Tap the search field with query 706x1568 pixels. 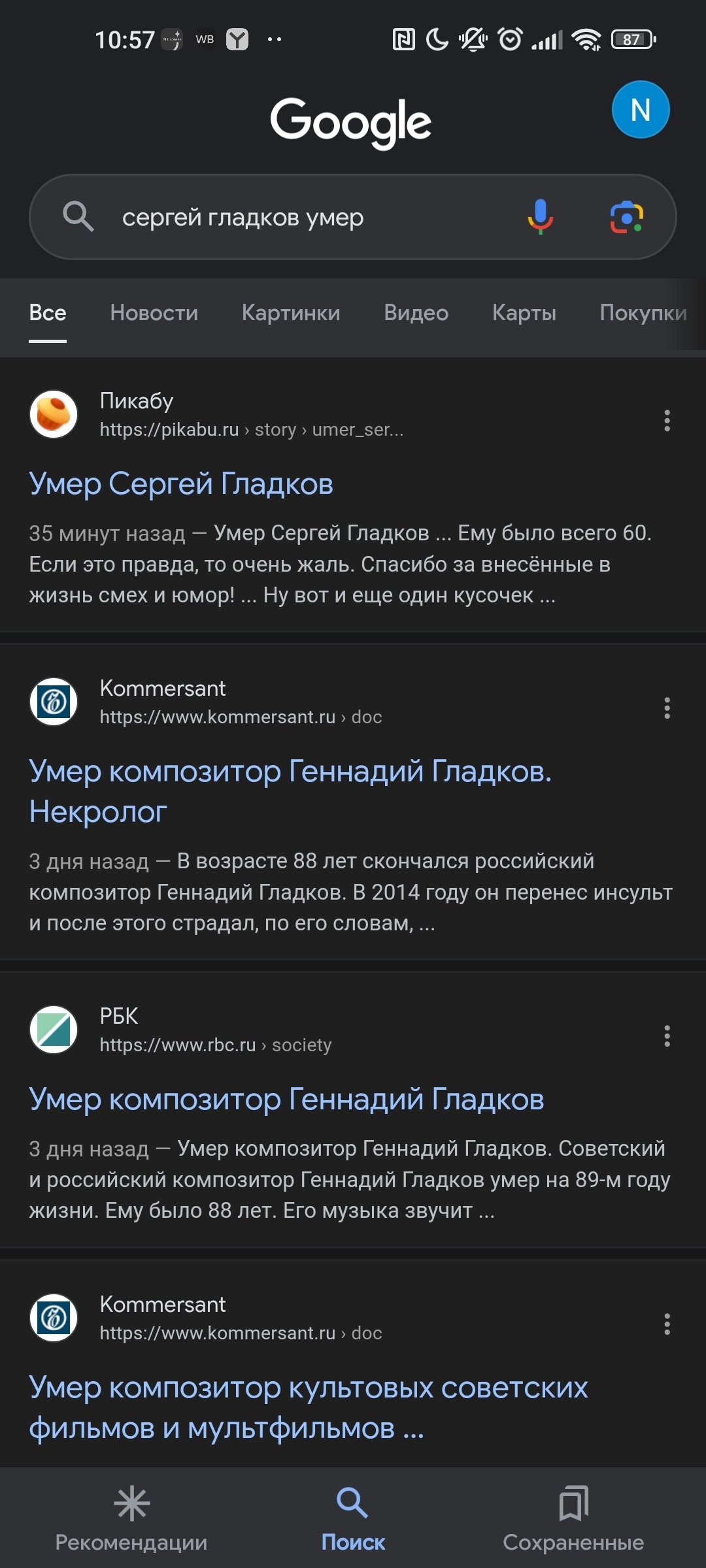click(x=307, y=218)
